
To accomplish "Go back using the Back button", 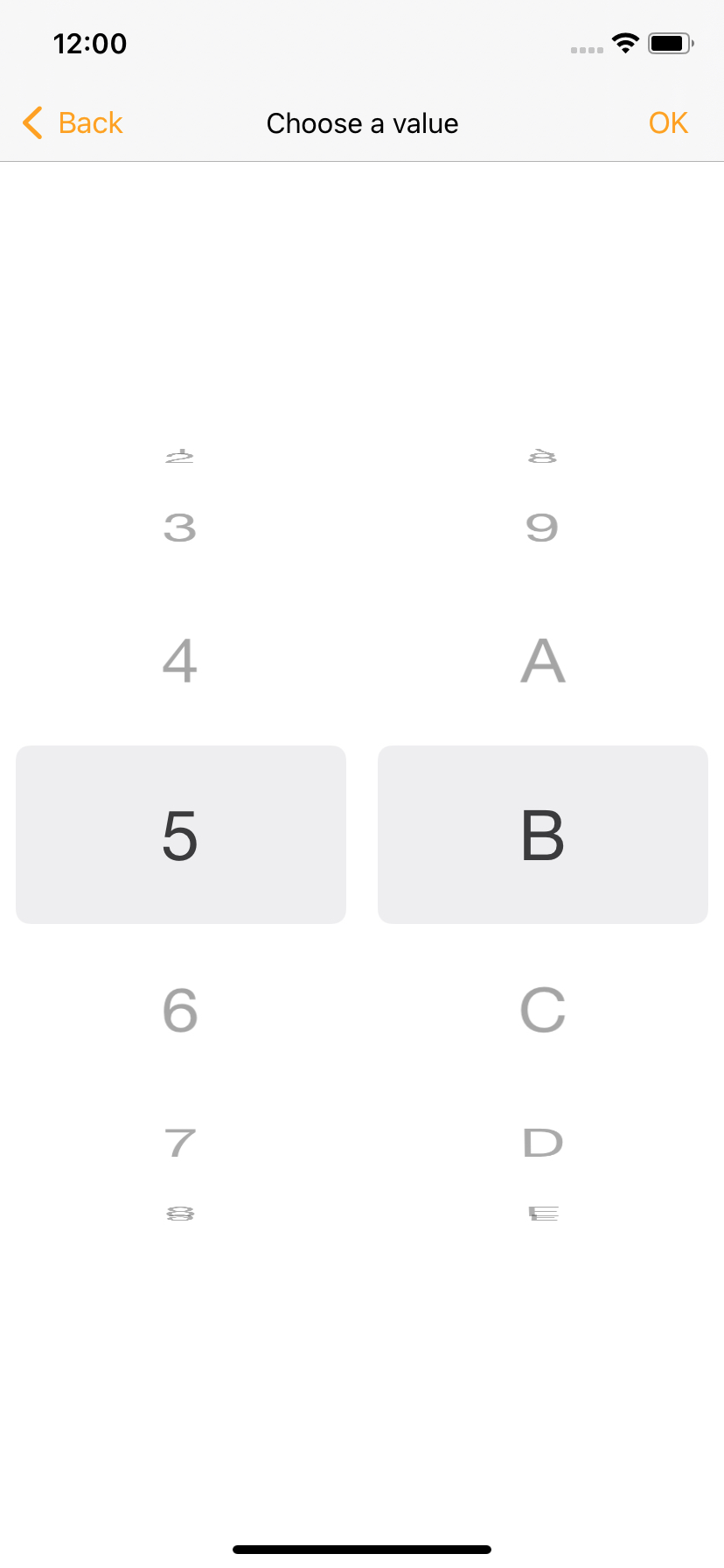I will (73, 123).
